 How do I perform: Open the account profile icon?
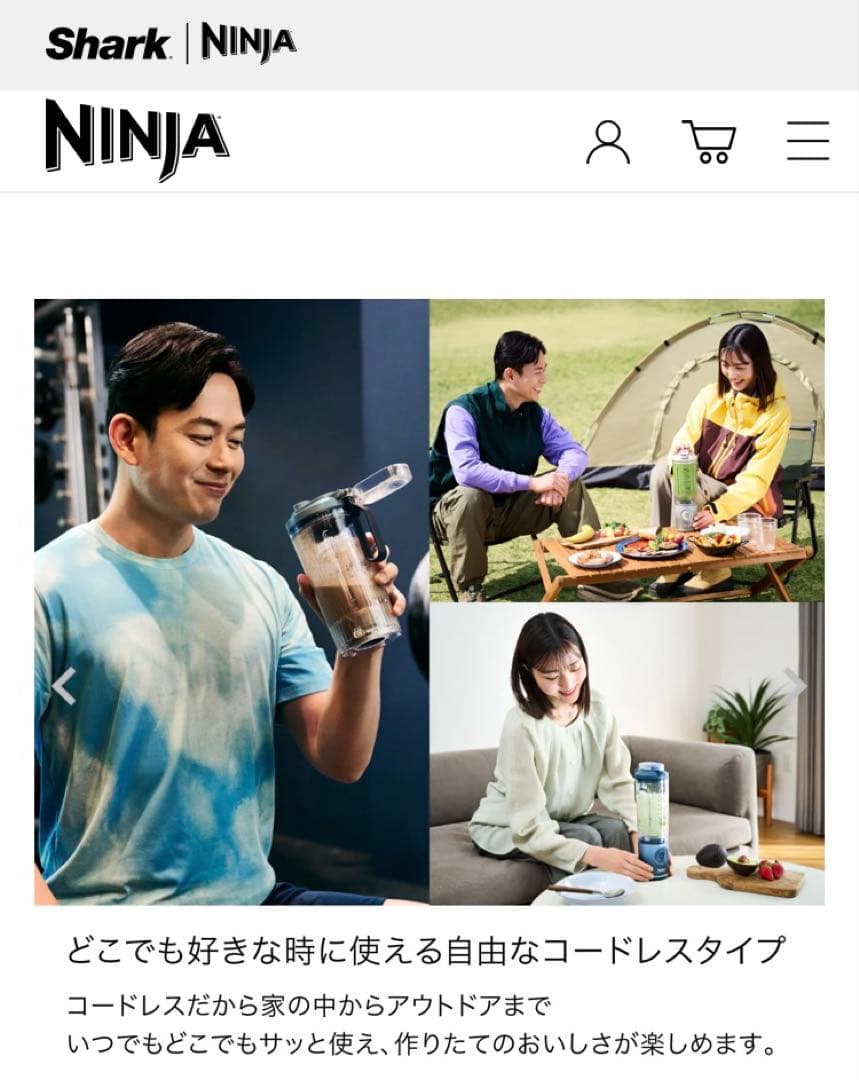coord(608,142)
